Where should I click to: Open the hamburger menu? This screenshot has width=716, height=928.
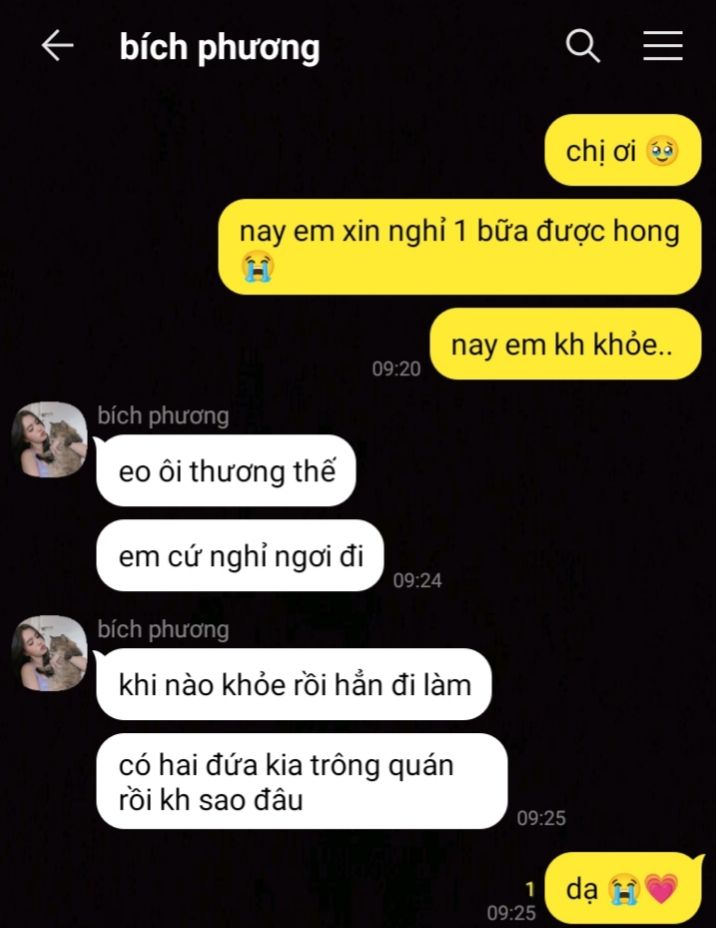[x=662, y=46]
